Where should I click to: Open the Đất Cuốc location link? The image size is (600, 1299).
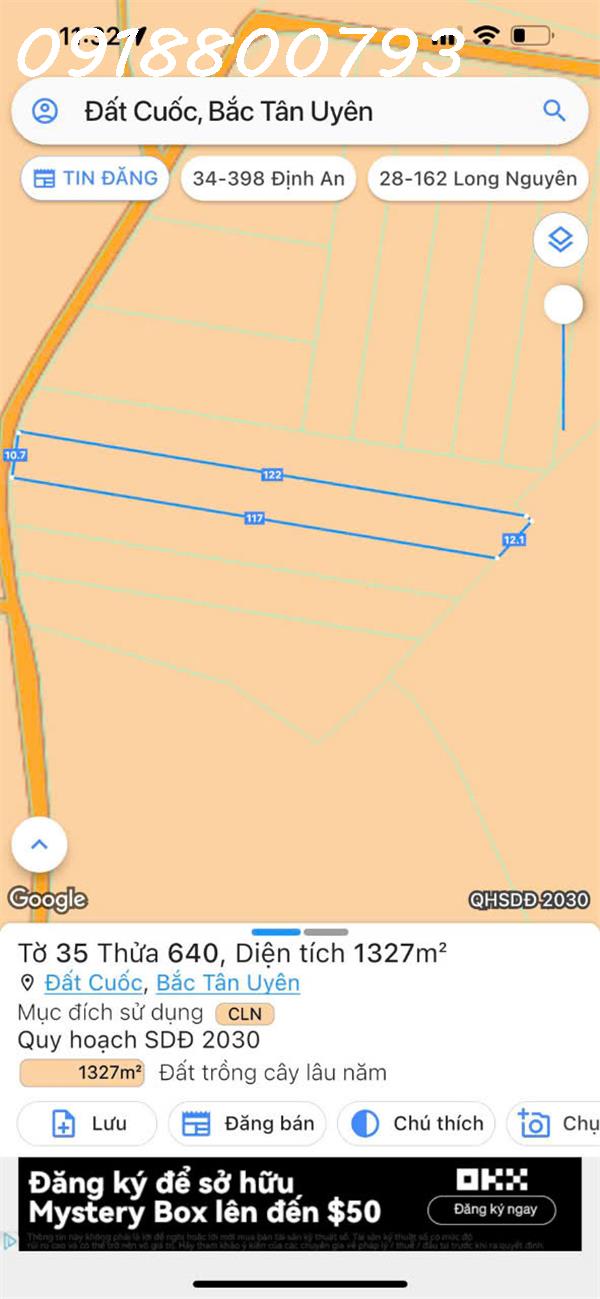pos(93,983)
